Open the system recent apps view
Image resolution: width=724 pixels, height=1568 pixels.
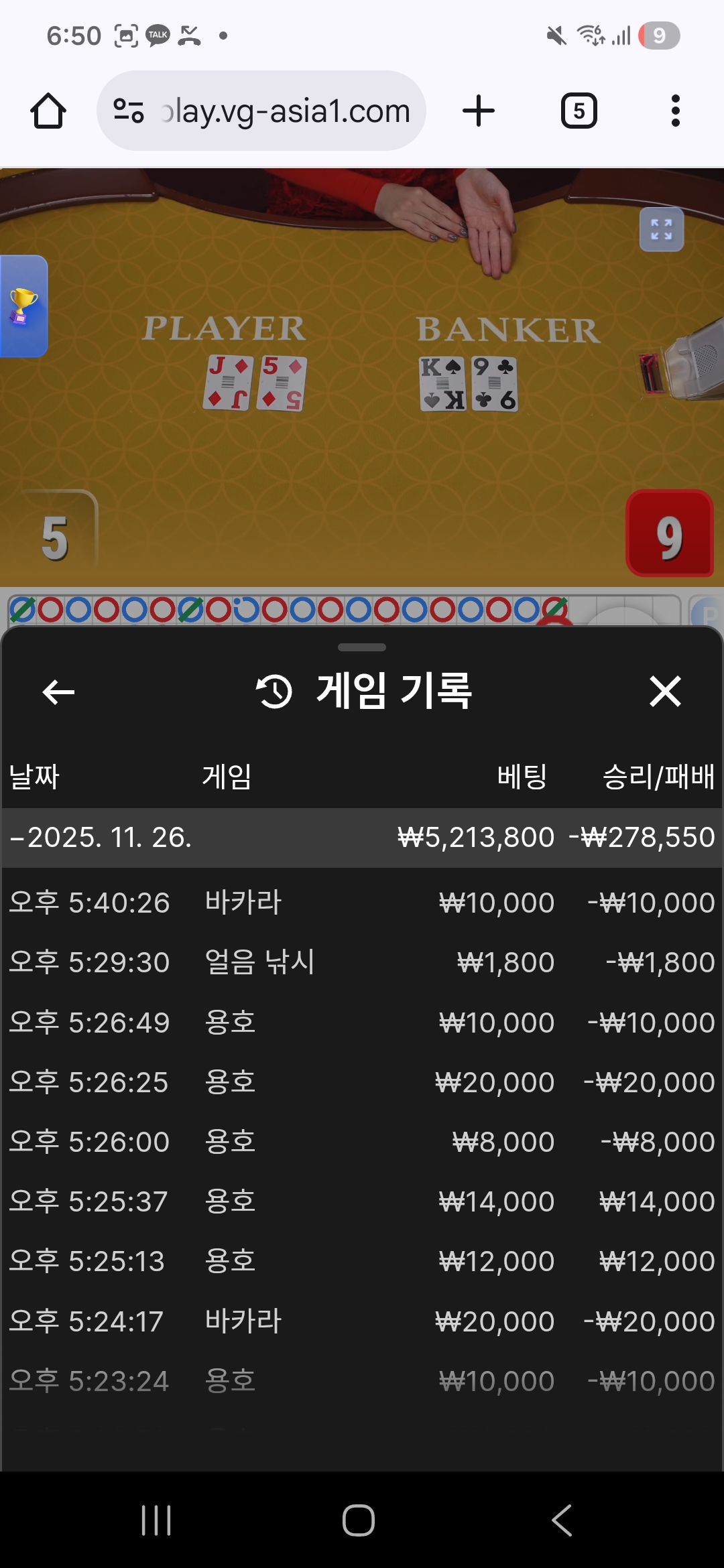tap(156, 1520)
